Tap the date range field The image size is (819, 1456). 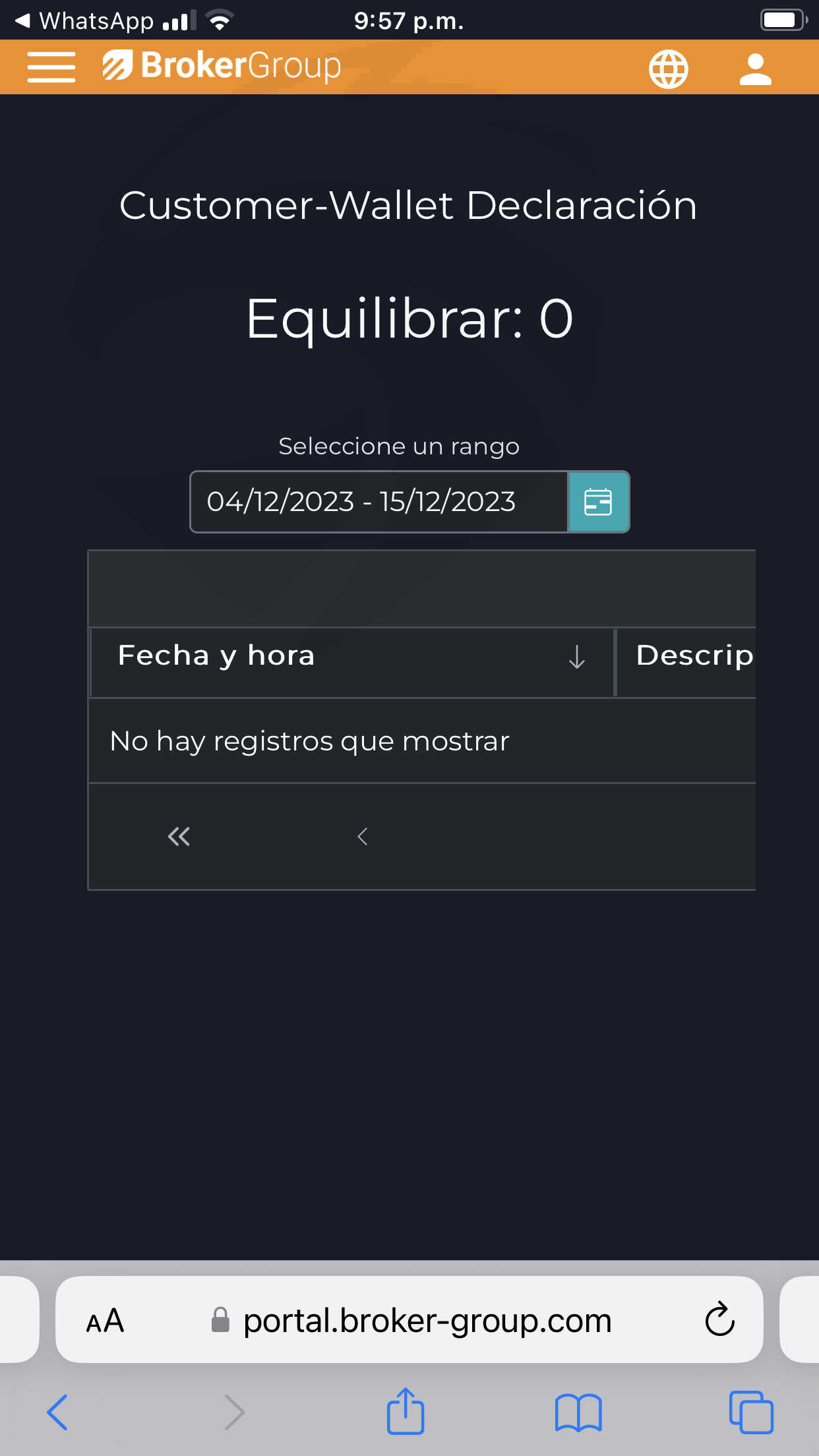tap(379, 502)
